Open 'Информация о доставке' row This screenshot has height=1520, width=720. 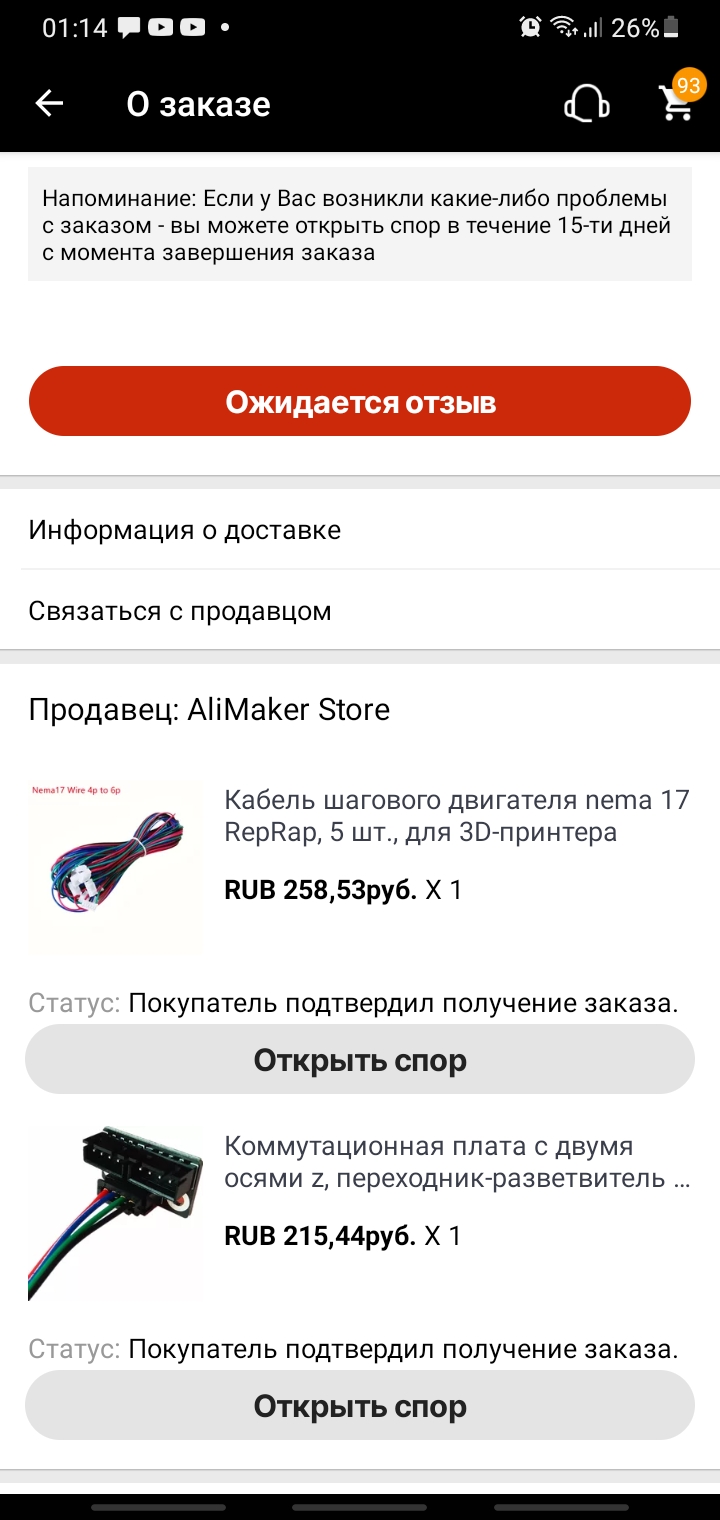pos(360,530)
